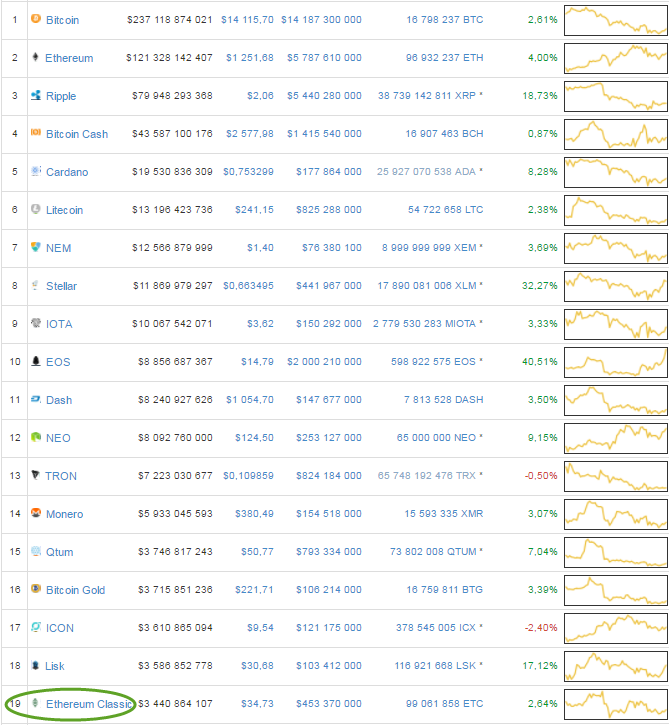Open the Ethereum link
This screenshot has height=725, width=669.
[x=69, y=58]
